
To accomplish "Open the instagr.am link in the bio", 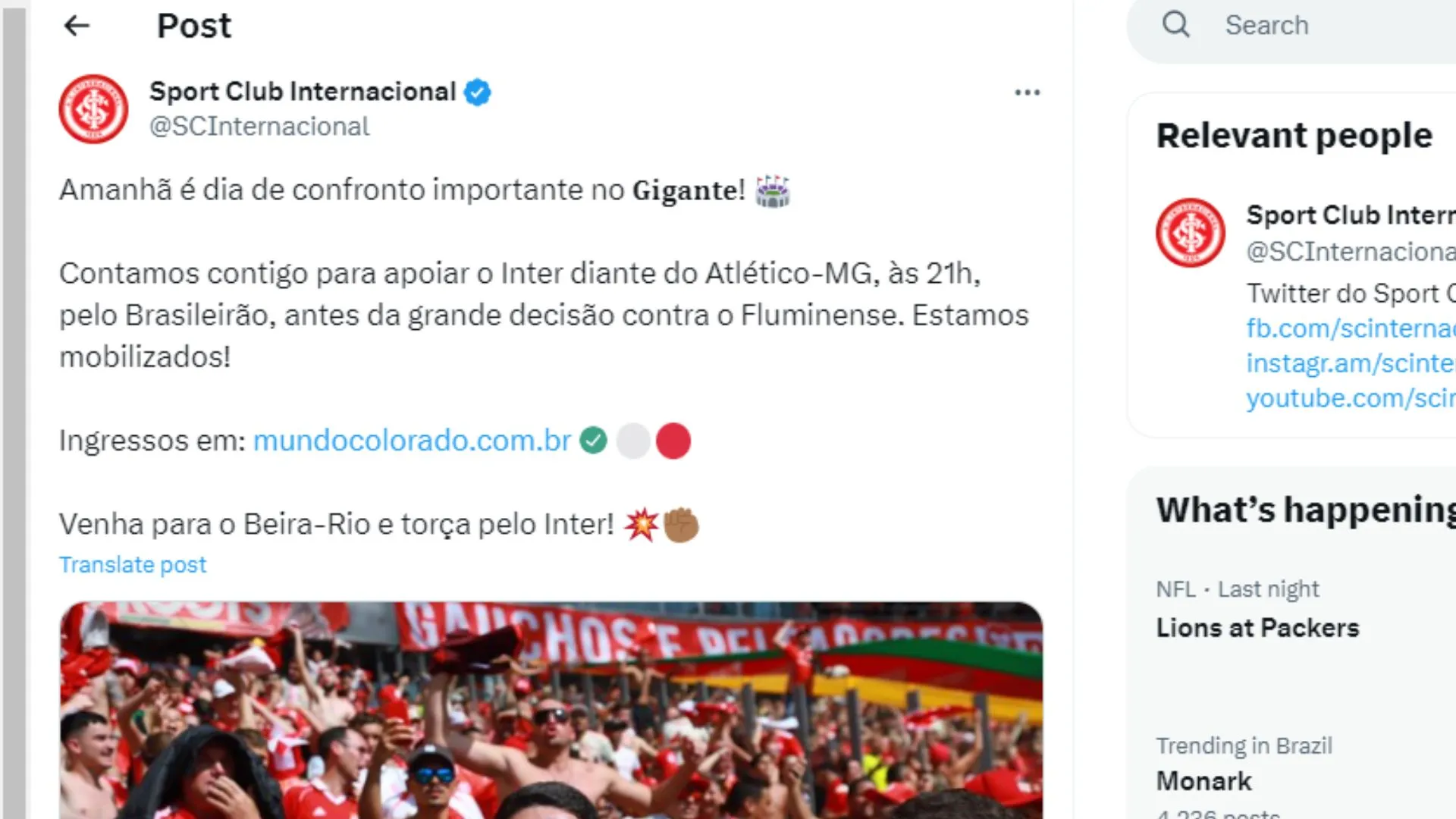I will (1351, 363).
